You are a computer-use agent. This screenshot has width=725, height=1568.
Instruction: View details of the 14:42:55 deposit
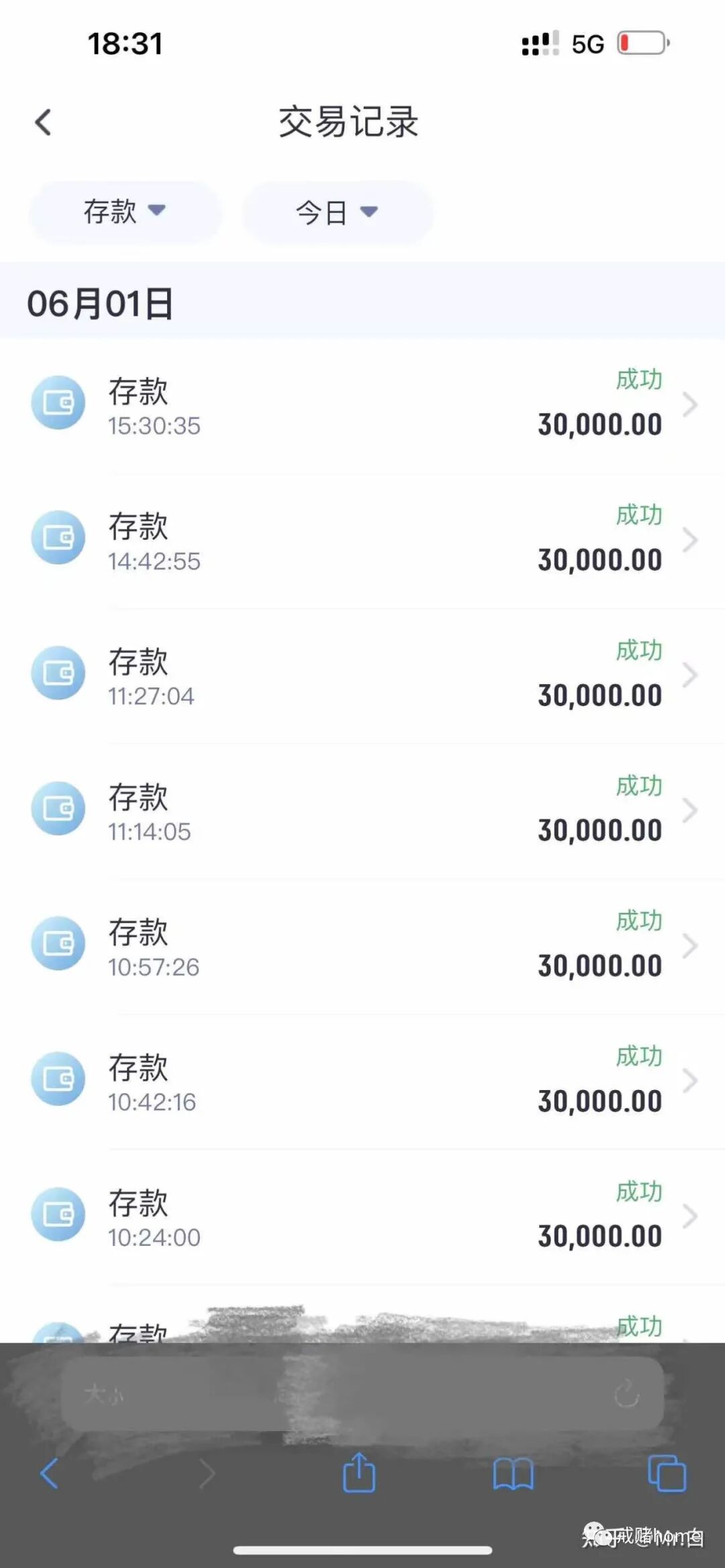[362, 540]
